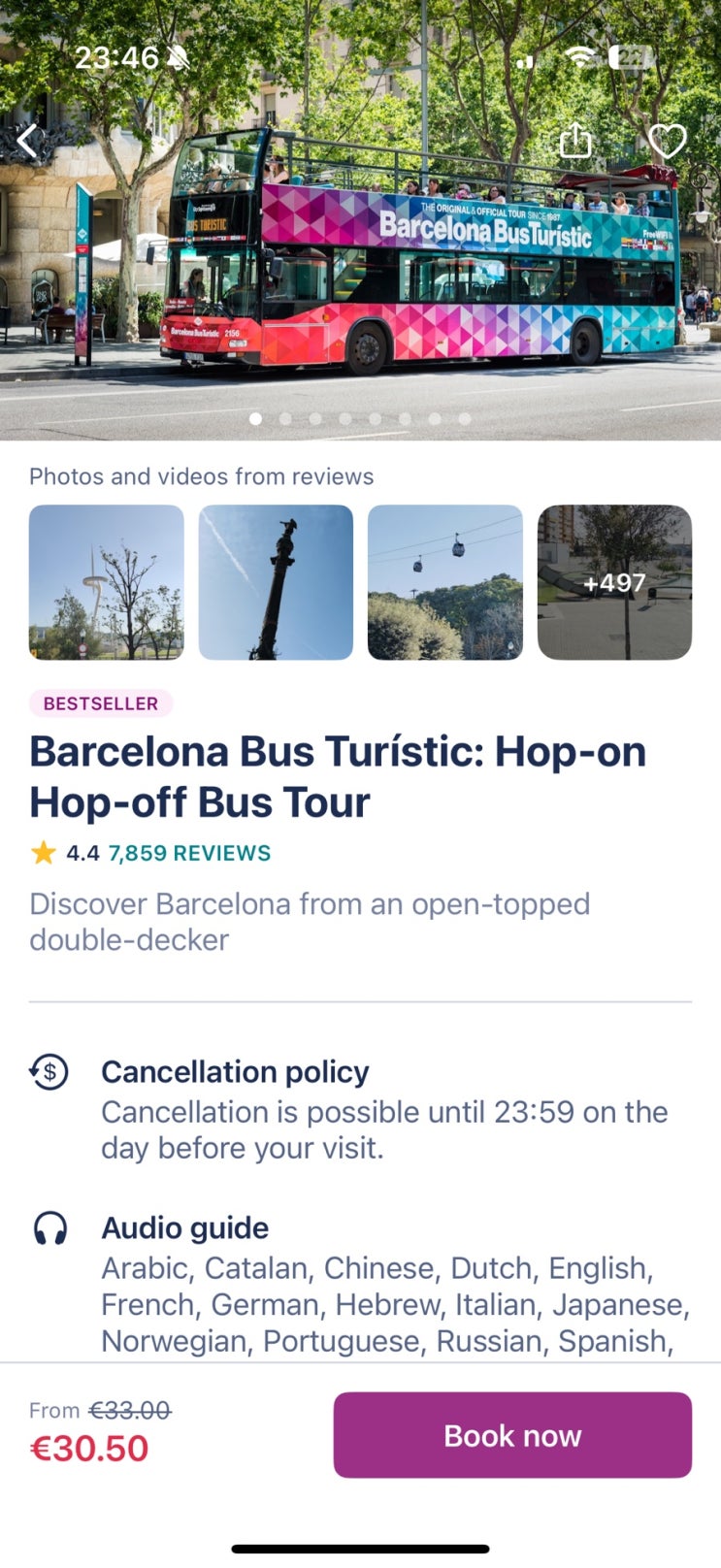Viewport: 721px width, 1568px height.
Task: View the +497 more review photos
Action: (614, 582)
